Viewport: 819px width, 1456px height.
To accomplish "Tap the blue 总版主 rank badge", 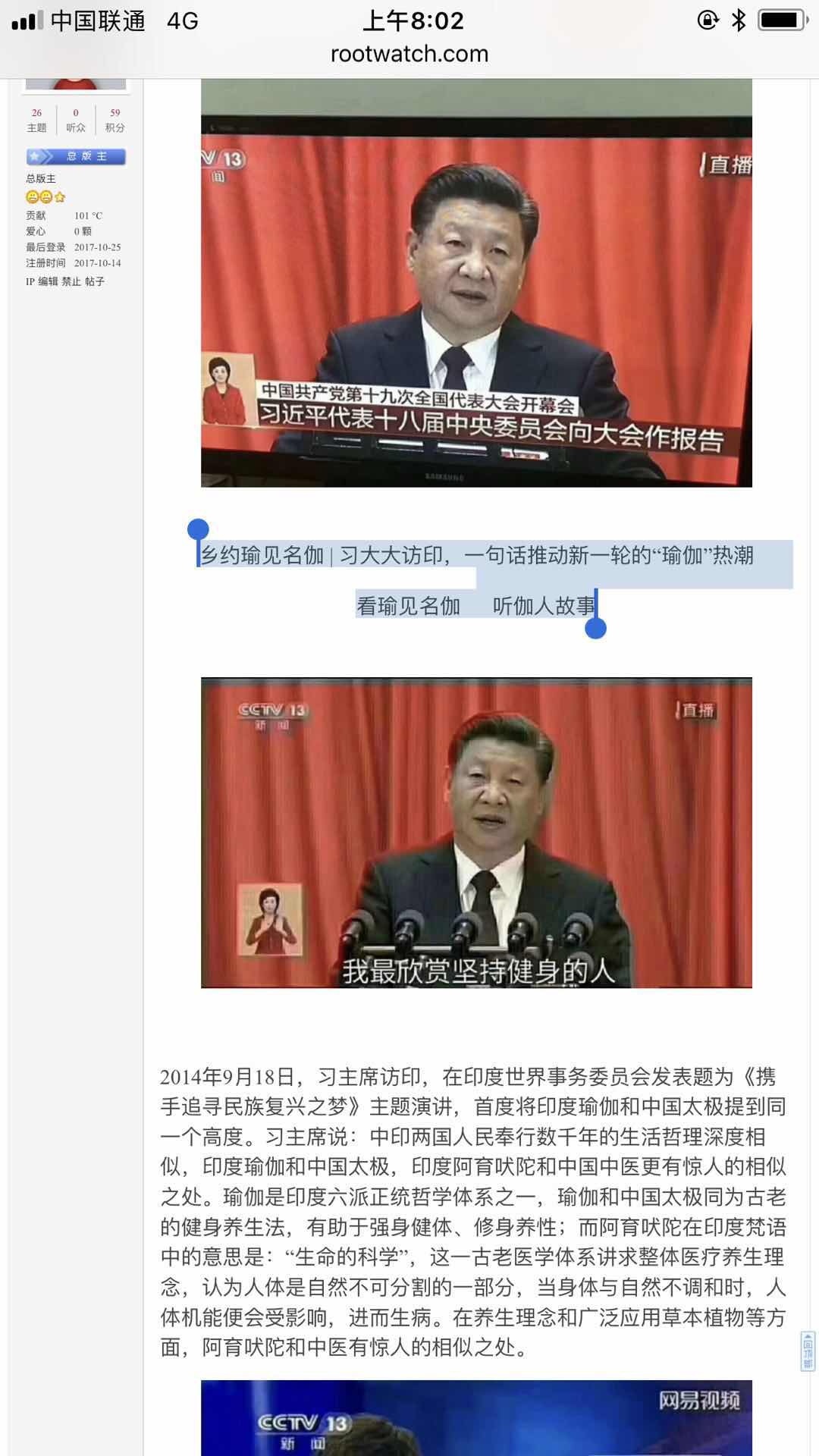I will tap(76, 157).
